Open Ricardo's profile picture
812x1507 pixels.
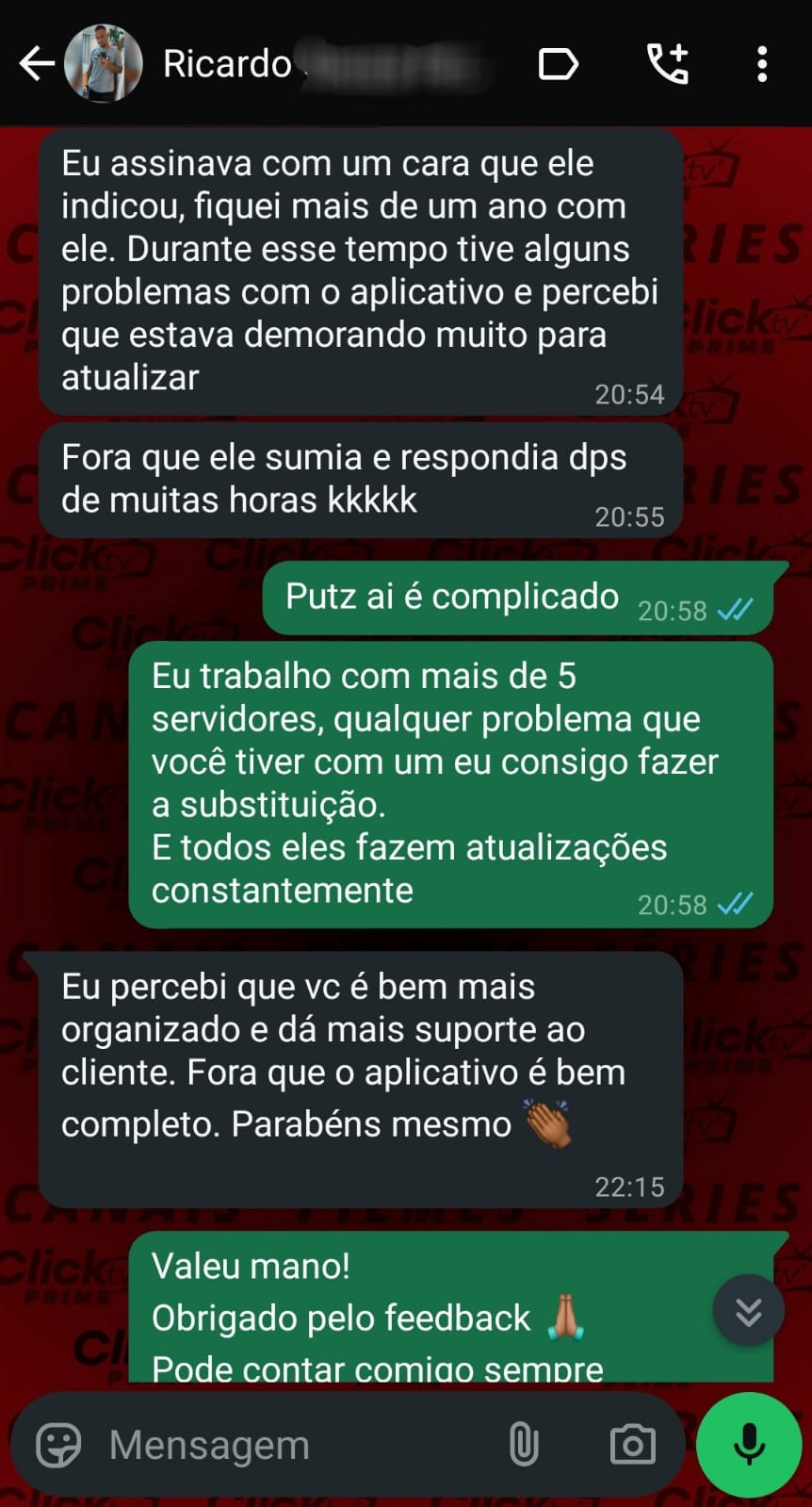[x=103, y=64]
